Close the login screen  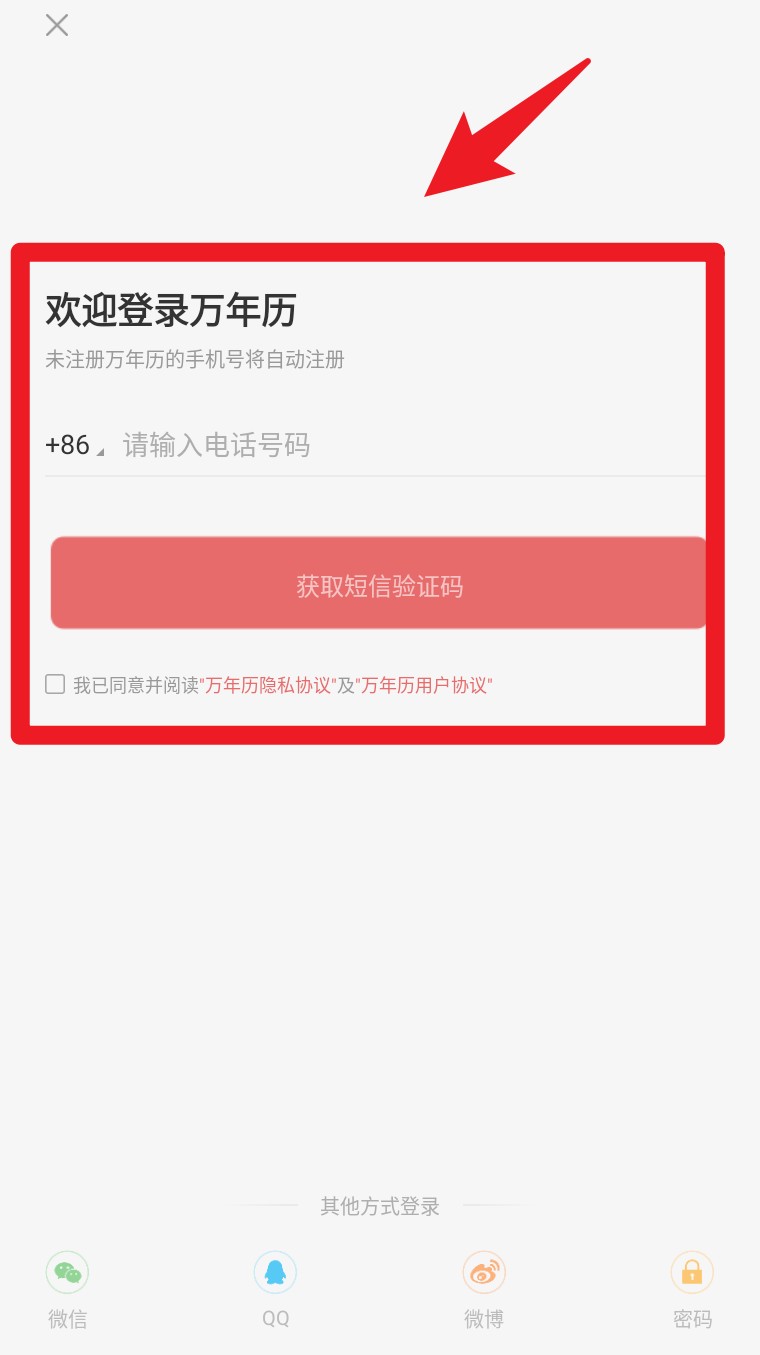click(x=57, y=25)
